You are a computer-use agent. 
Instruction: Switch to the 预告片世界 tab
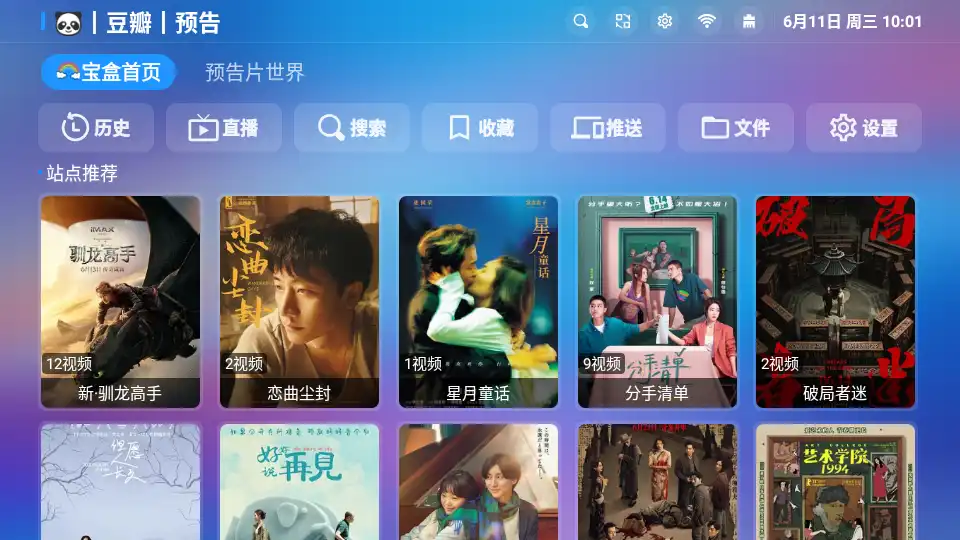point(254,72)
